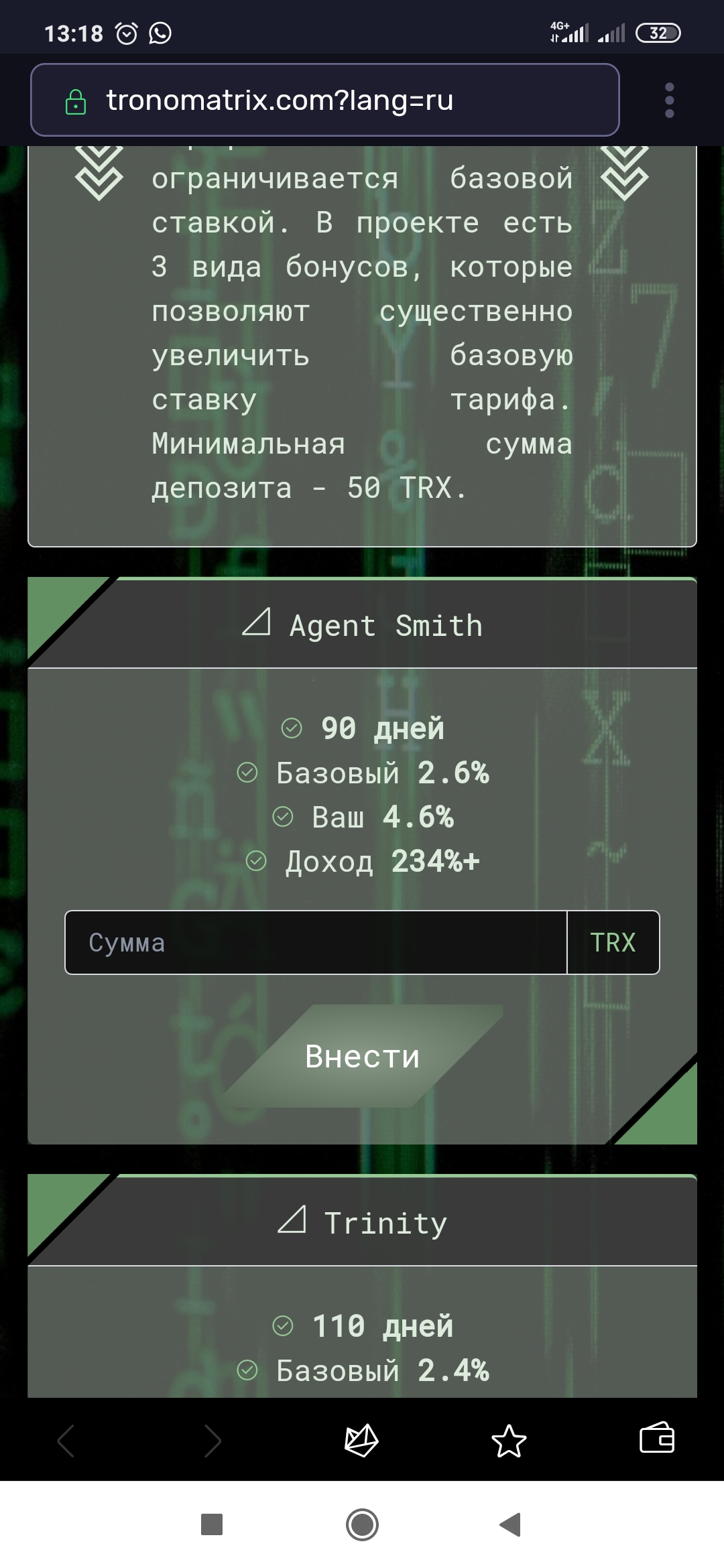Open the TronLink logo button in bottom bar
The image size is (724, 1568).
pyautogui.click(x=362, y=1441)
